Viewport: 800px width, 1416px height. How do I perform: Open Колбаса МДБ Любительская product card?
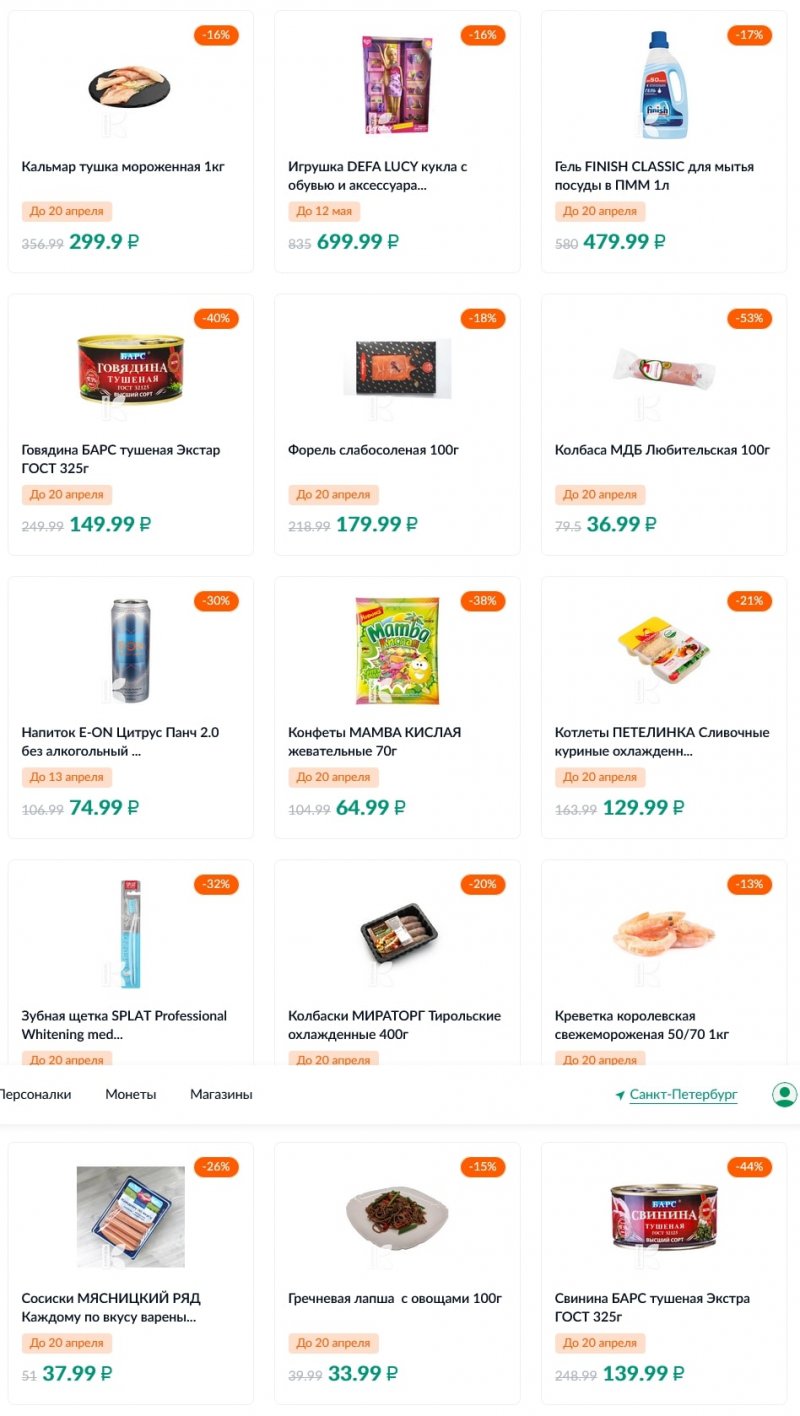664,423
